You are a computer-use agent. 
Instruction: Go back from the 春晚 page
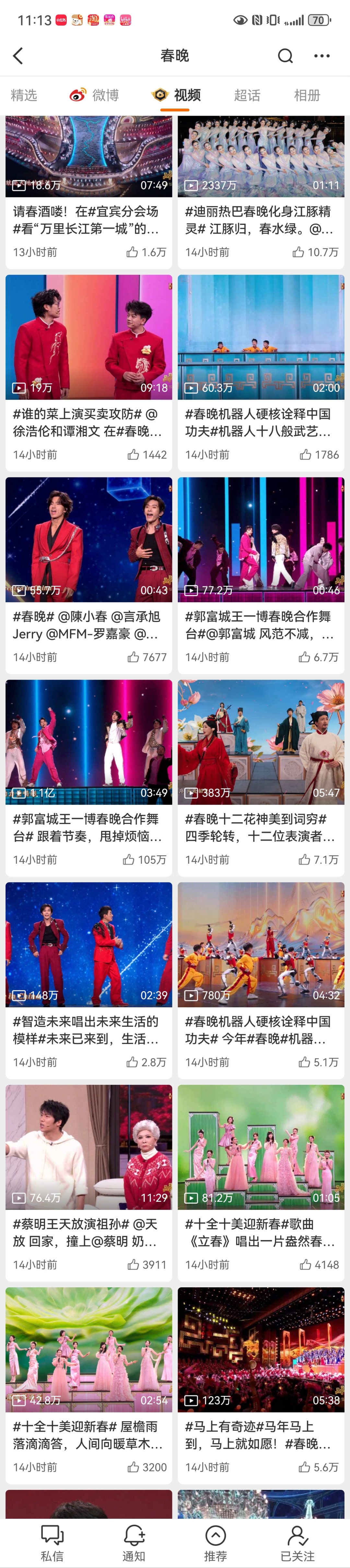(18, 56)
